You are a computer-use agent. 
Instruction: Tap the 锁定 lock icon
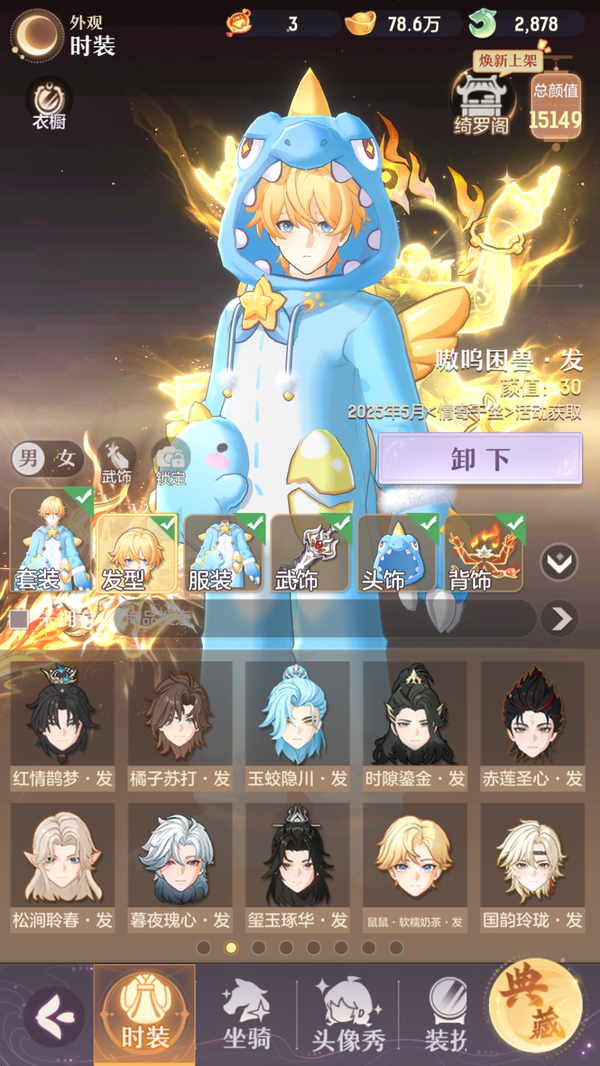click(x=171, y=460)
